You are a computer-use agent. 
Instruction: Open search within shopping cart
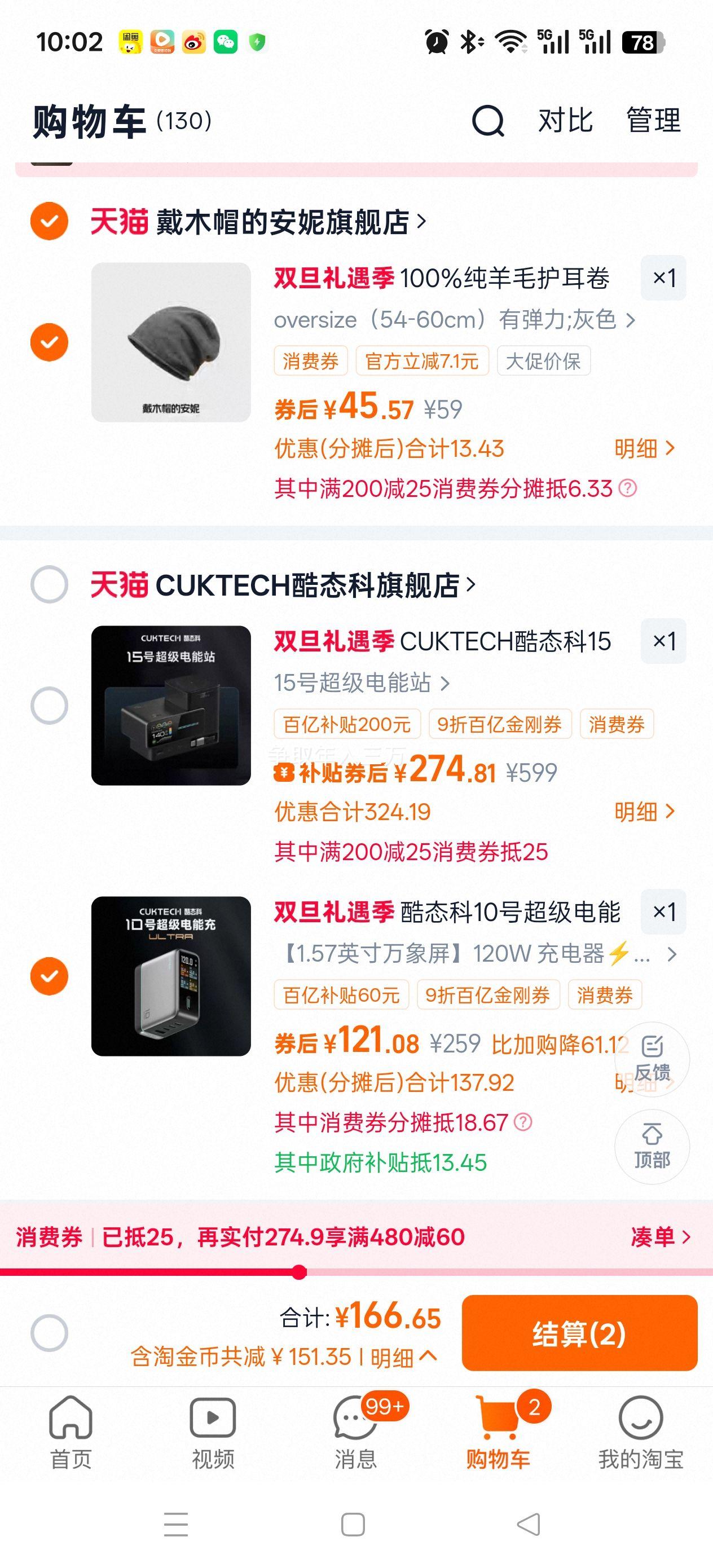[x=489, y=122]
